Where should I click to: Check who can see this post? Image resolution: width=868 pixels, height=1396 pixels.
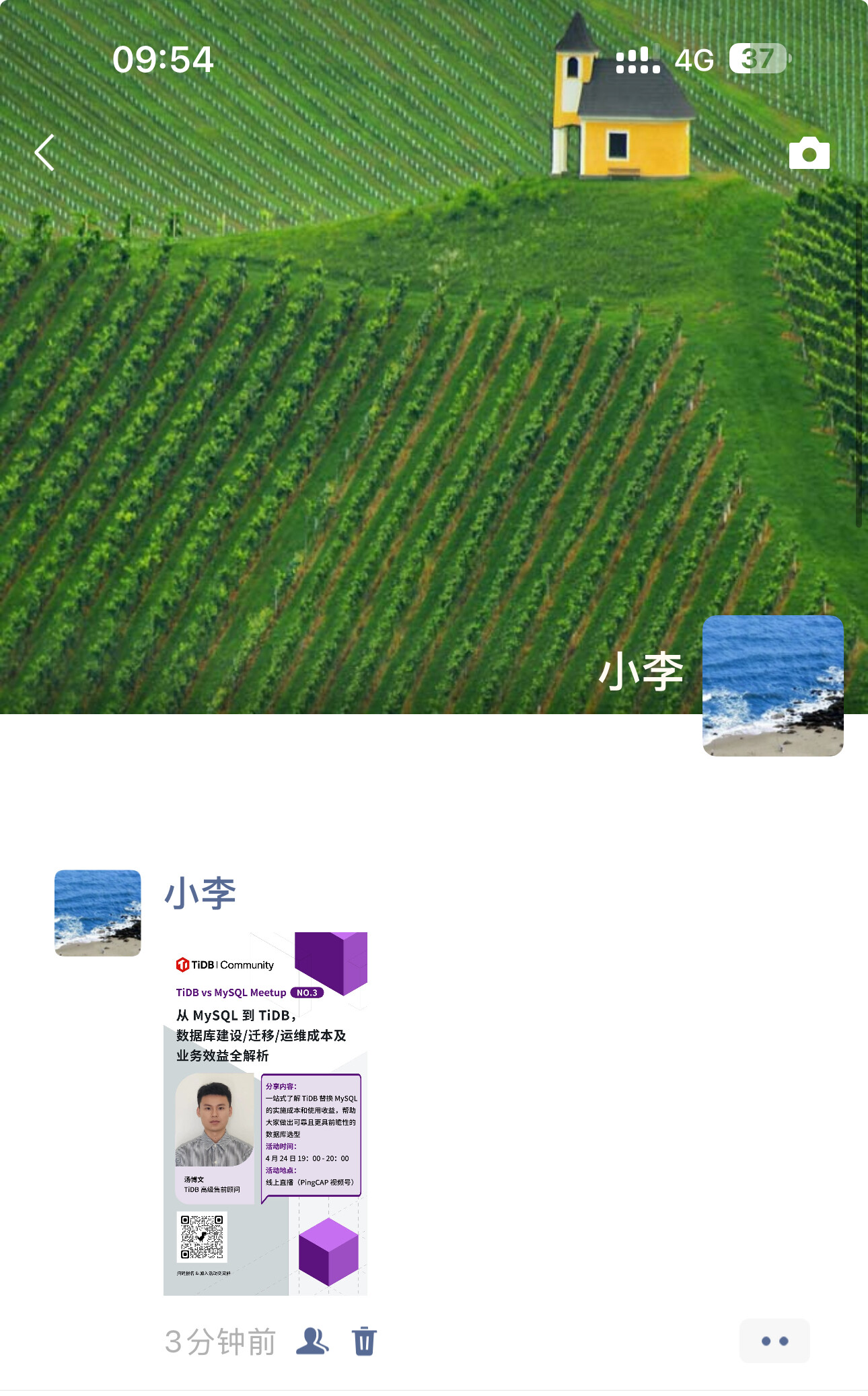312,1341
